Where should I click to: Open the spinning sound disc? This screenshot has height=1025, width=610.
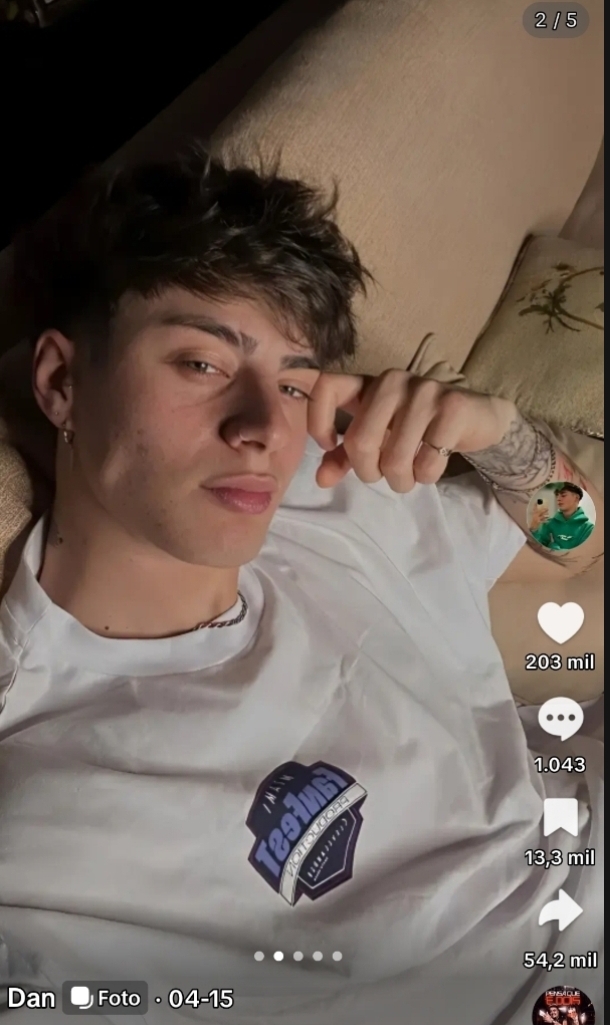point(563,1006)
